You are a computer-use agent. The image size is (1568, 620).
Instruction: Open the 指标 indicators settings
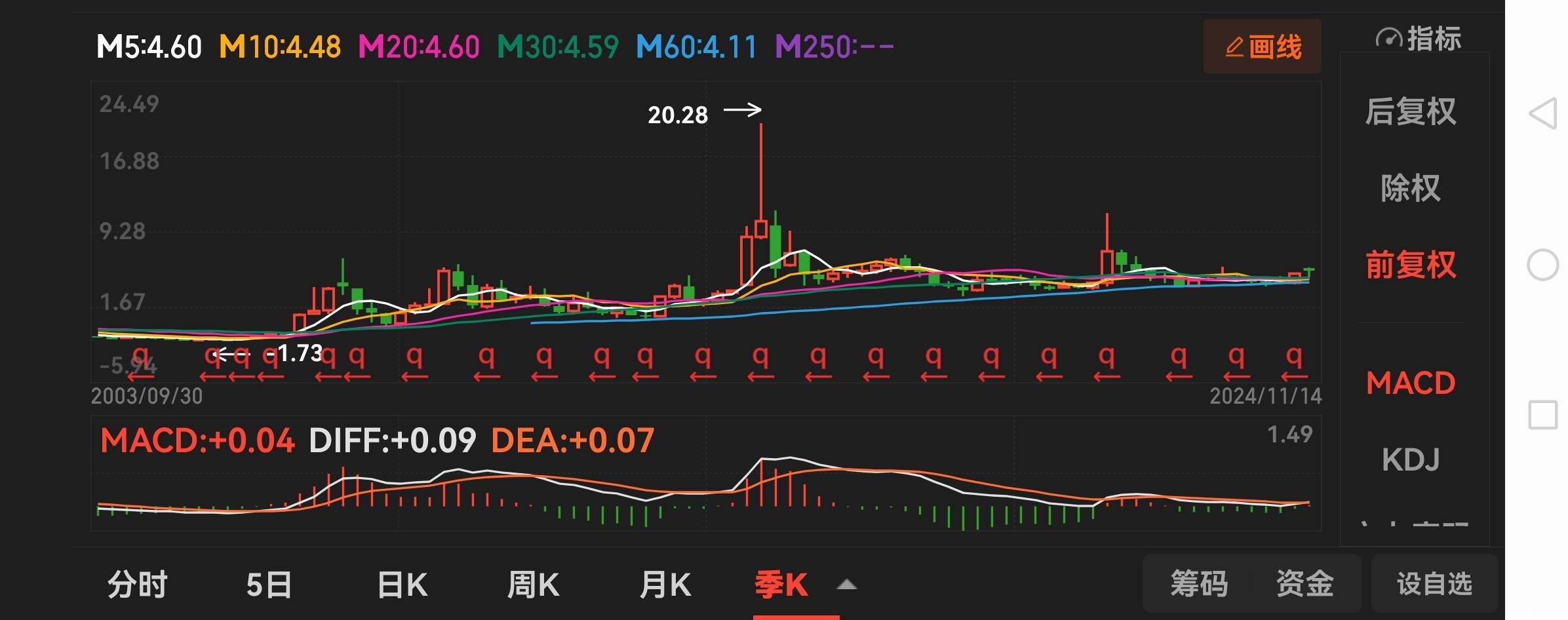(1418, 39)
